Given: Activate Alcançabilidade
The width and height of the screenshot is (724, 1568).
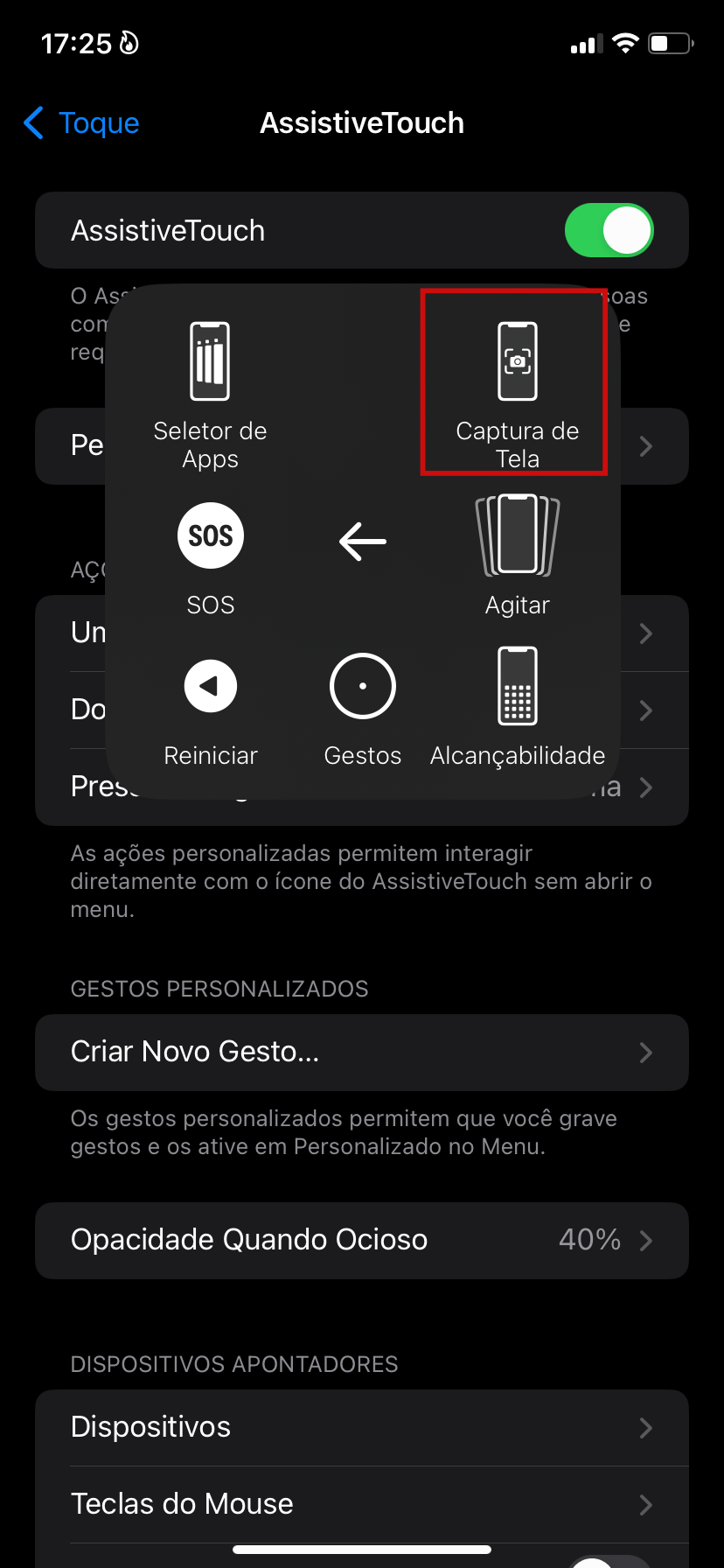Looking at the screenshot, I should [x=517, y=709].
